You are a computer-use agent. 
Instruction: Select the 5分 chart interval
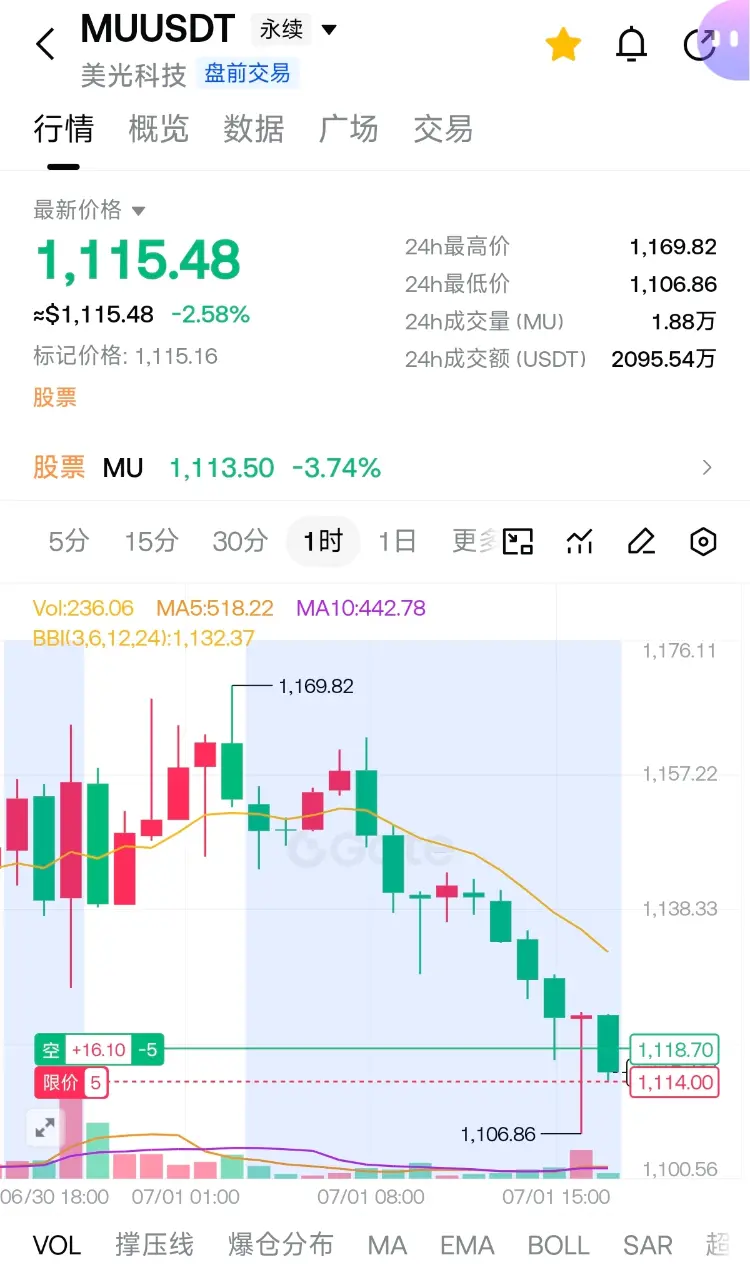point(68,541)
